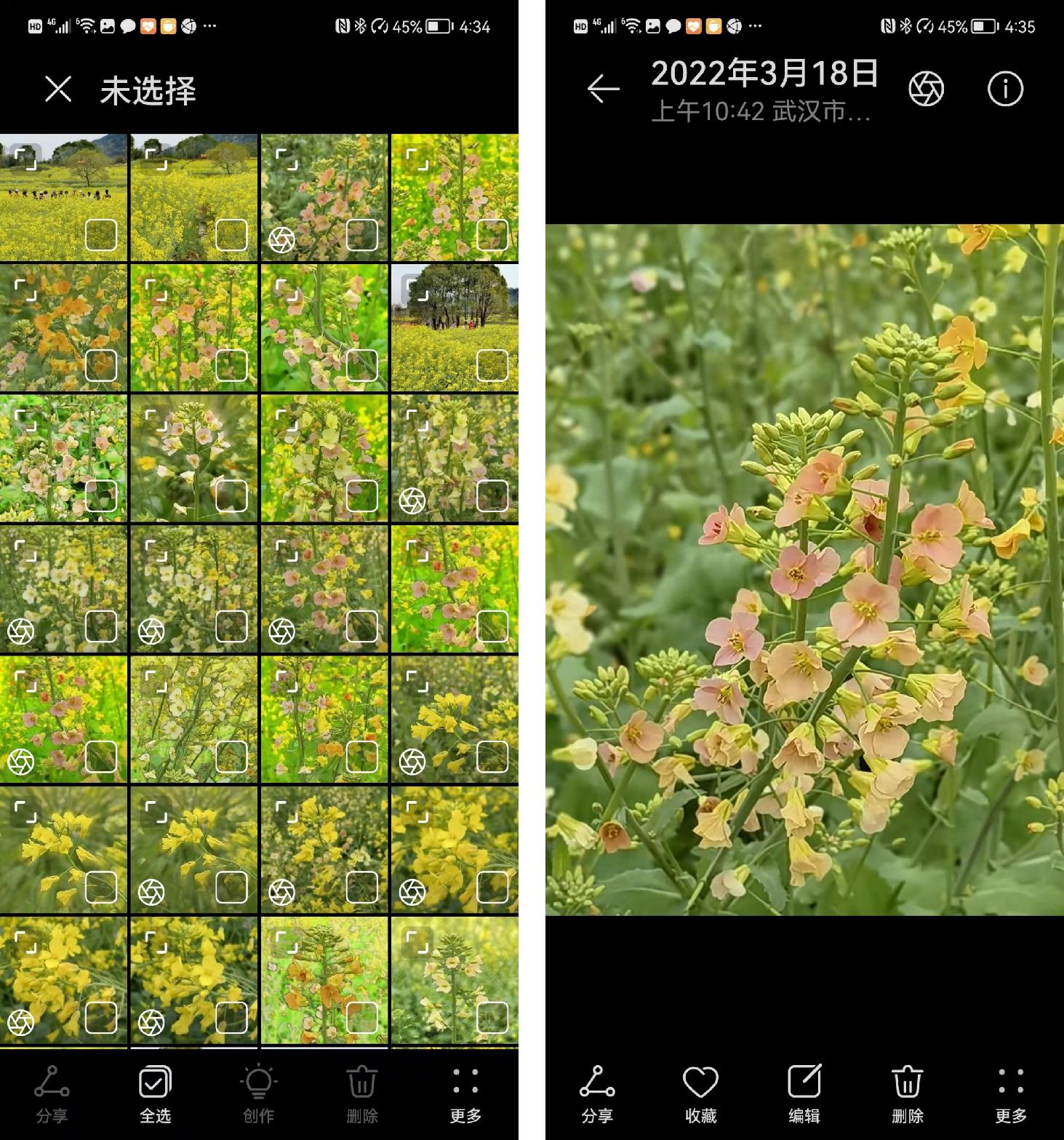Tick the checkbox on the big tree photo
Viewport: 1064px width, 1140px height.
coord(492,365)
